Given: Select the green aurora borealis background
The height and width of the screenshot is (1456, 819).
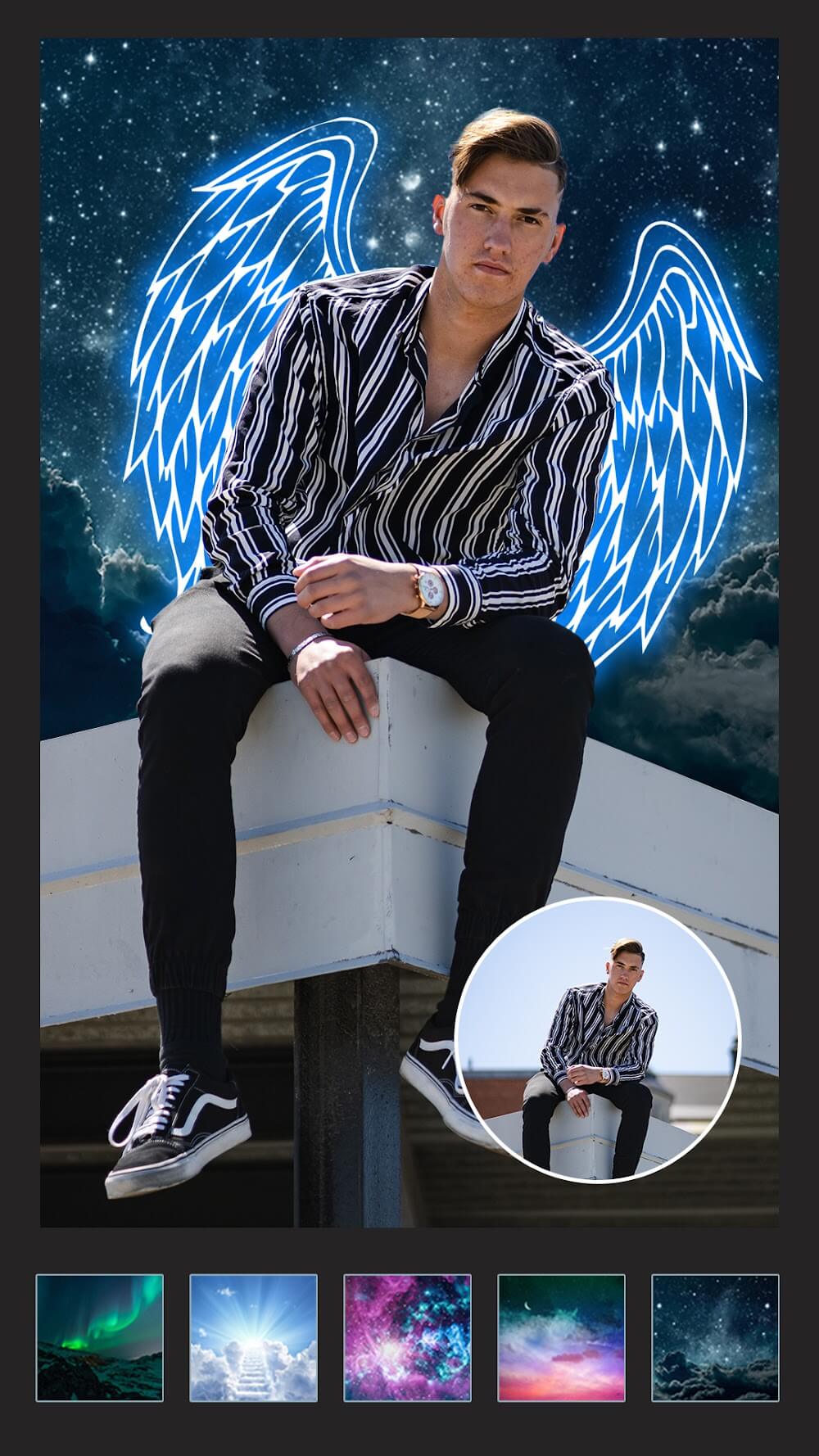Looking at the screenshot, I should coord(99,1337).
